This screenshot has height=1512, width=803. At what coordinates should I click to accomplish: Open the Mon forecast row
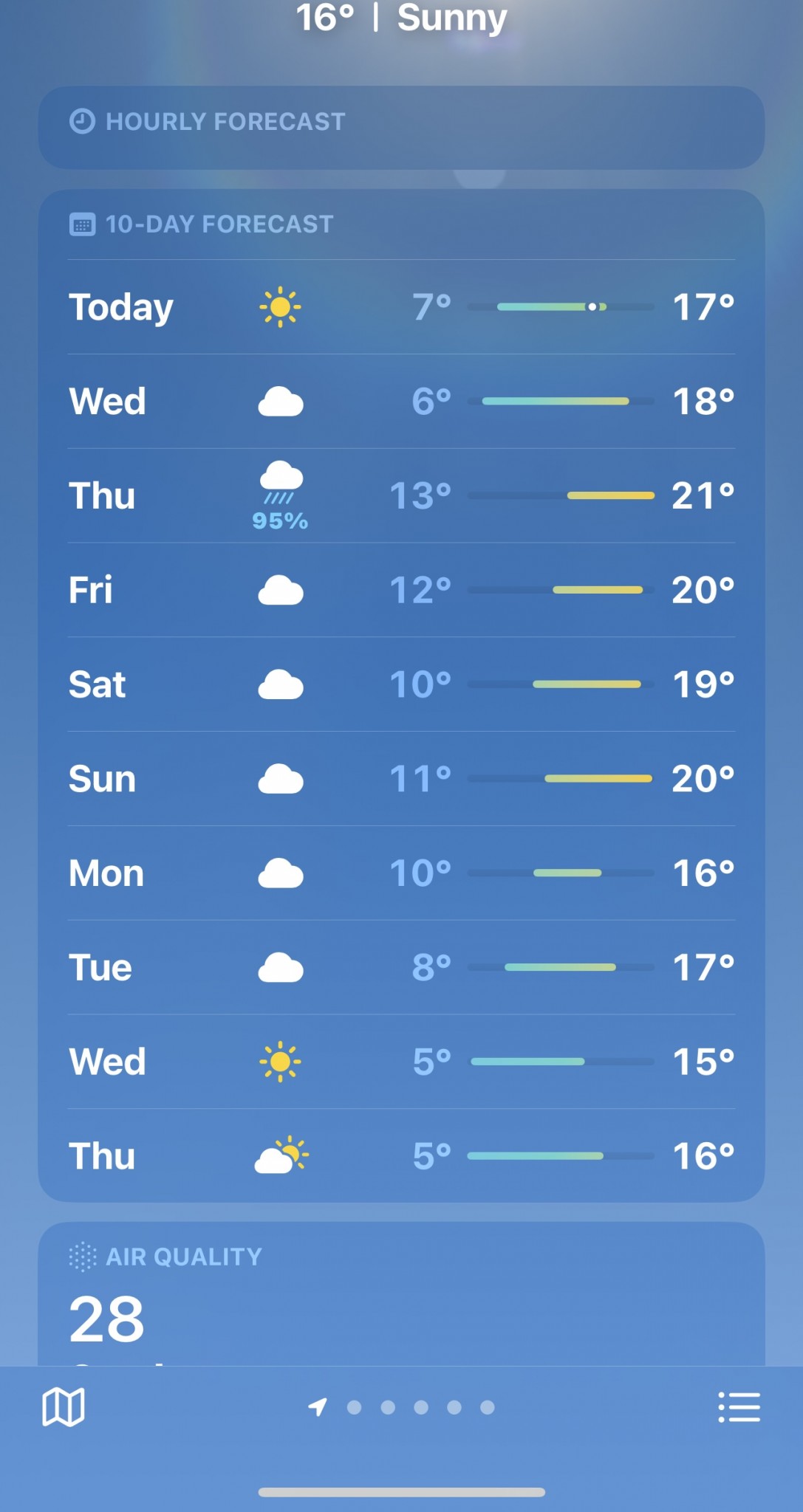401,873
